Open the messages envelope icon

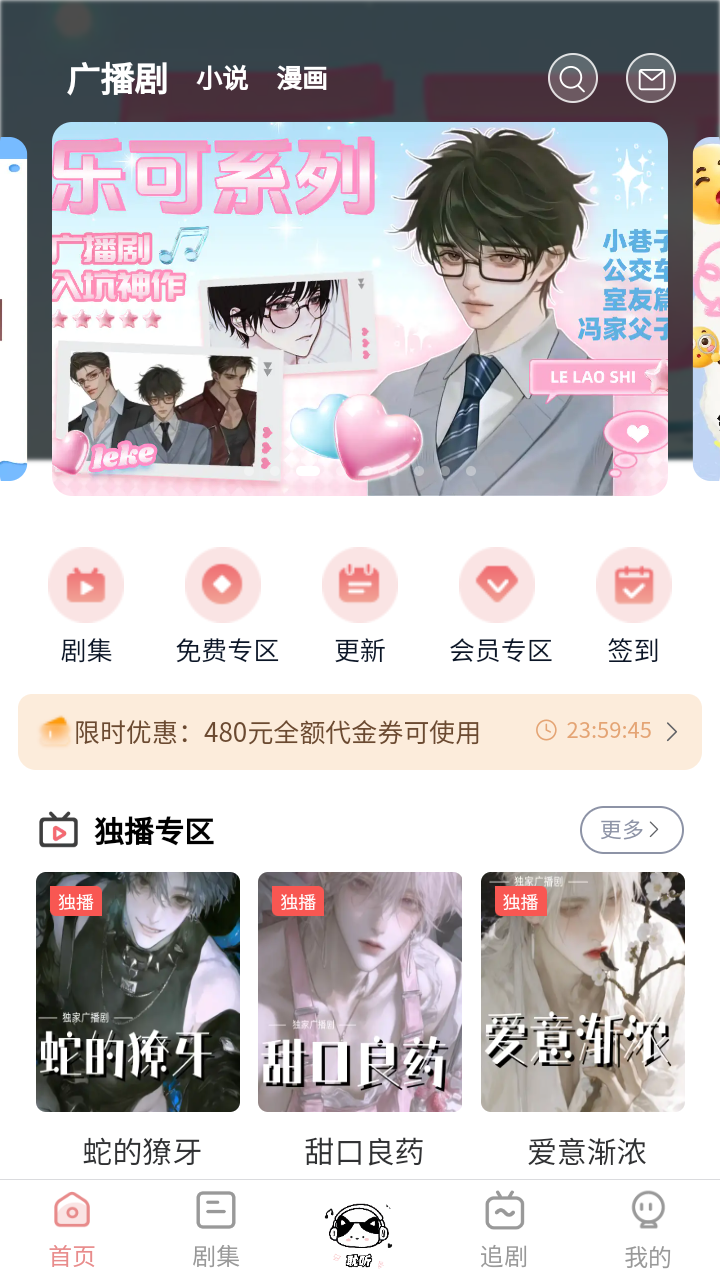tap(651, 78)
